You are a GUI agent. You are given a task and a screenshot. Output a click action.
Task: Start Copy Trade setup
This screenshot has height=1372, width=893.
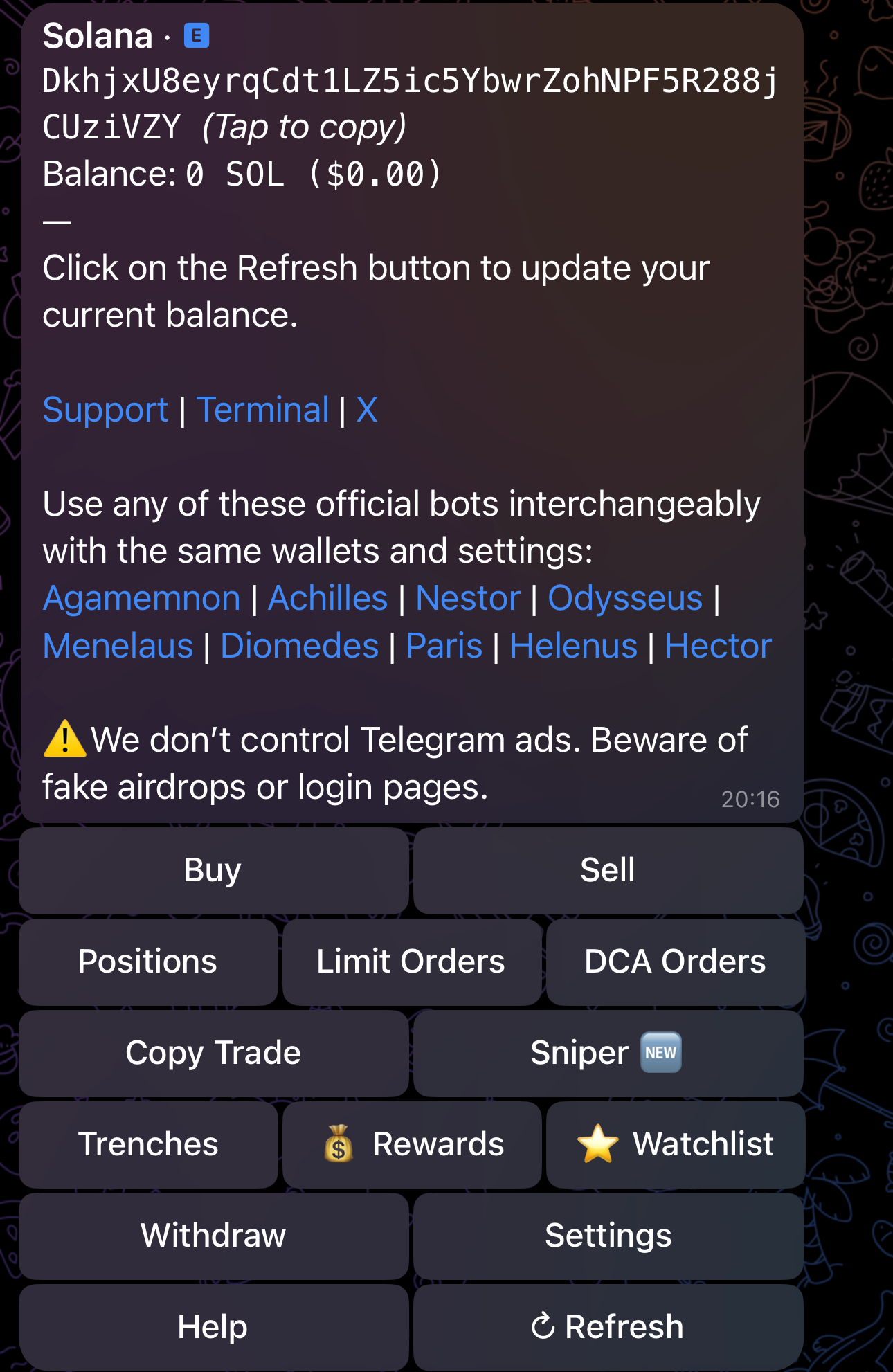[x=213, y=1051]
